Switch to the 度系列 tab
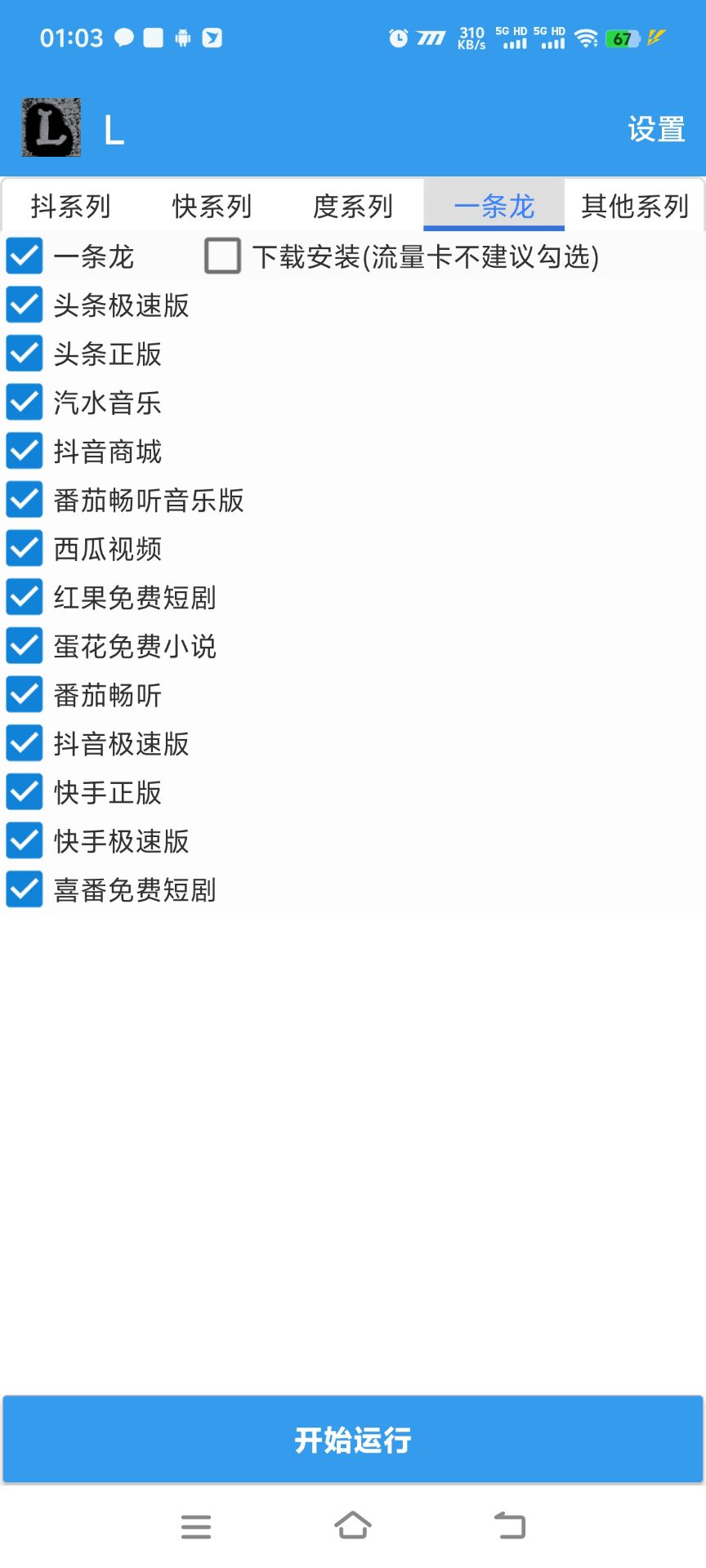Image resolution: width=706 pixels, height=1568 pixels. click(x=353, y=207)
